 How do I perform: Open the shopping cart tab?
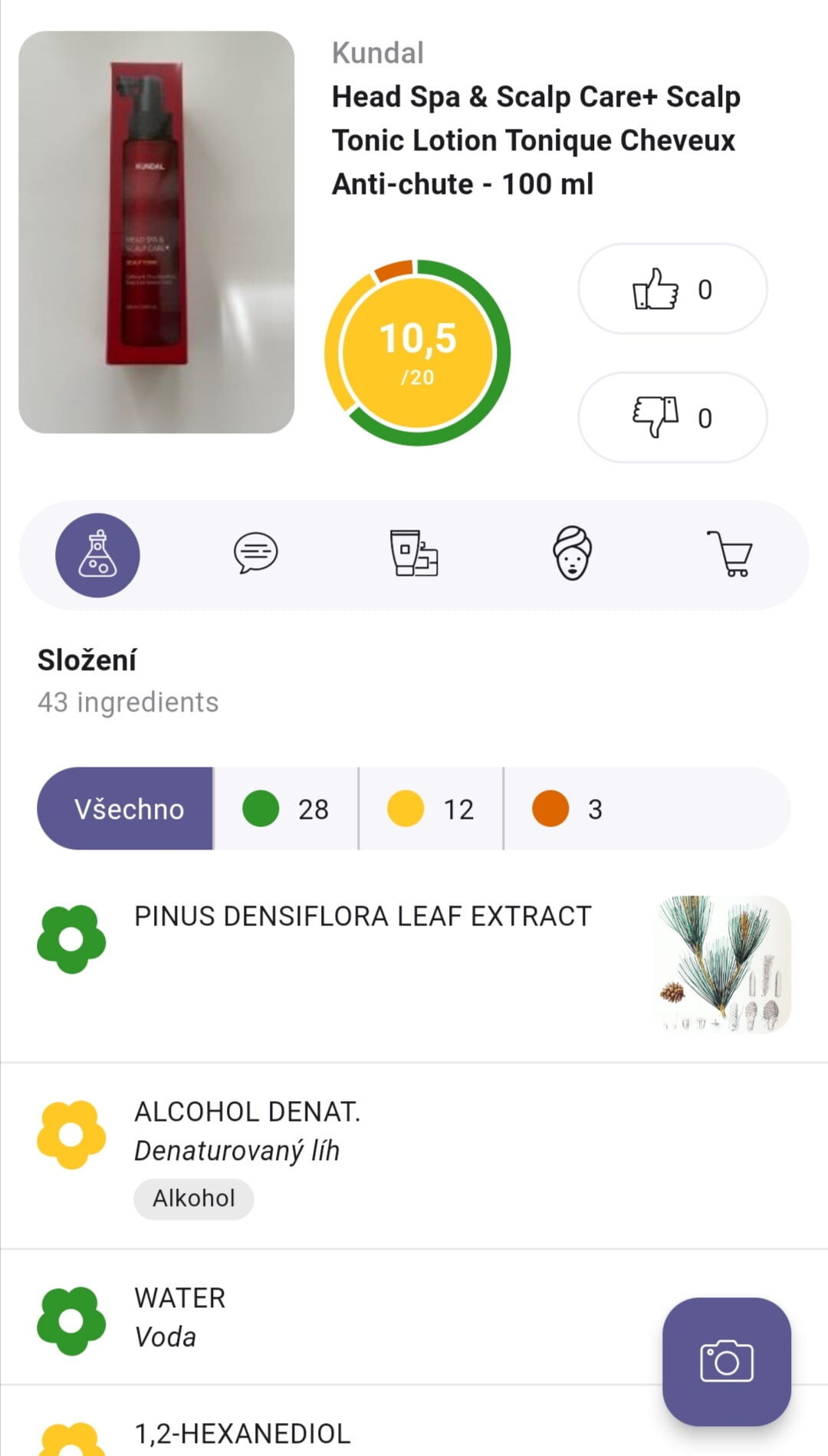(729, 553)
